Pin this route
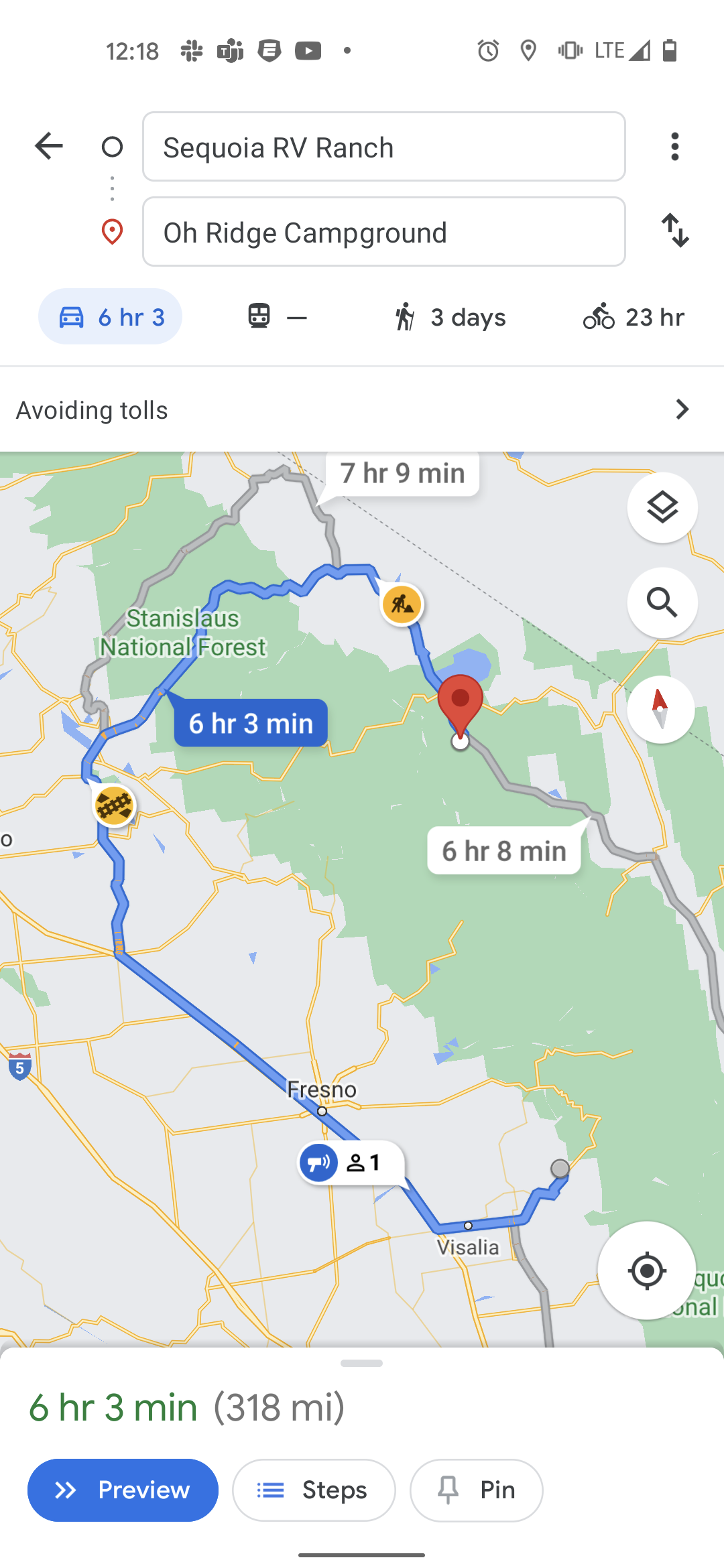The image size is (724, 1568). point(476,1490)
